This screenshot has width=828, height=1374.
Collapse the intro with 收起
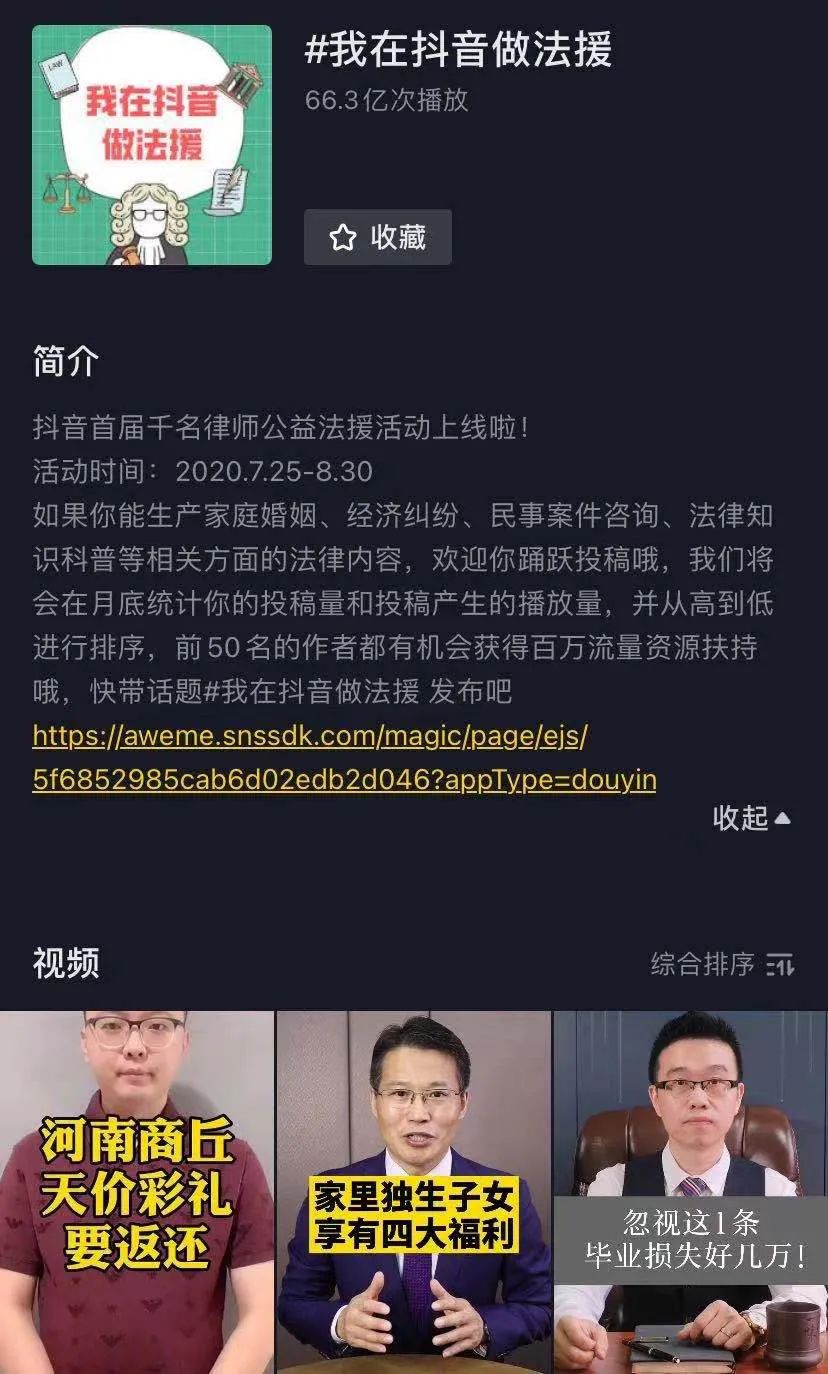[x=751, y=818]
